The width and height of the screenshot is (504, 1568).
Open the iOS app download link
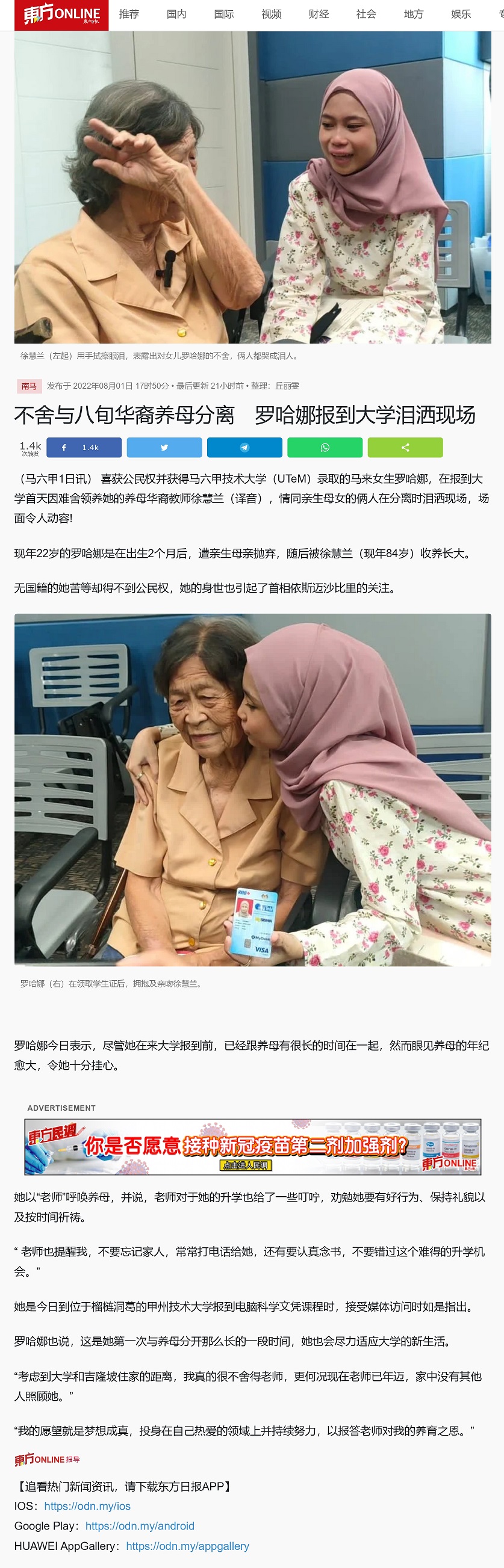tap(87, 1506)
